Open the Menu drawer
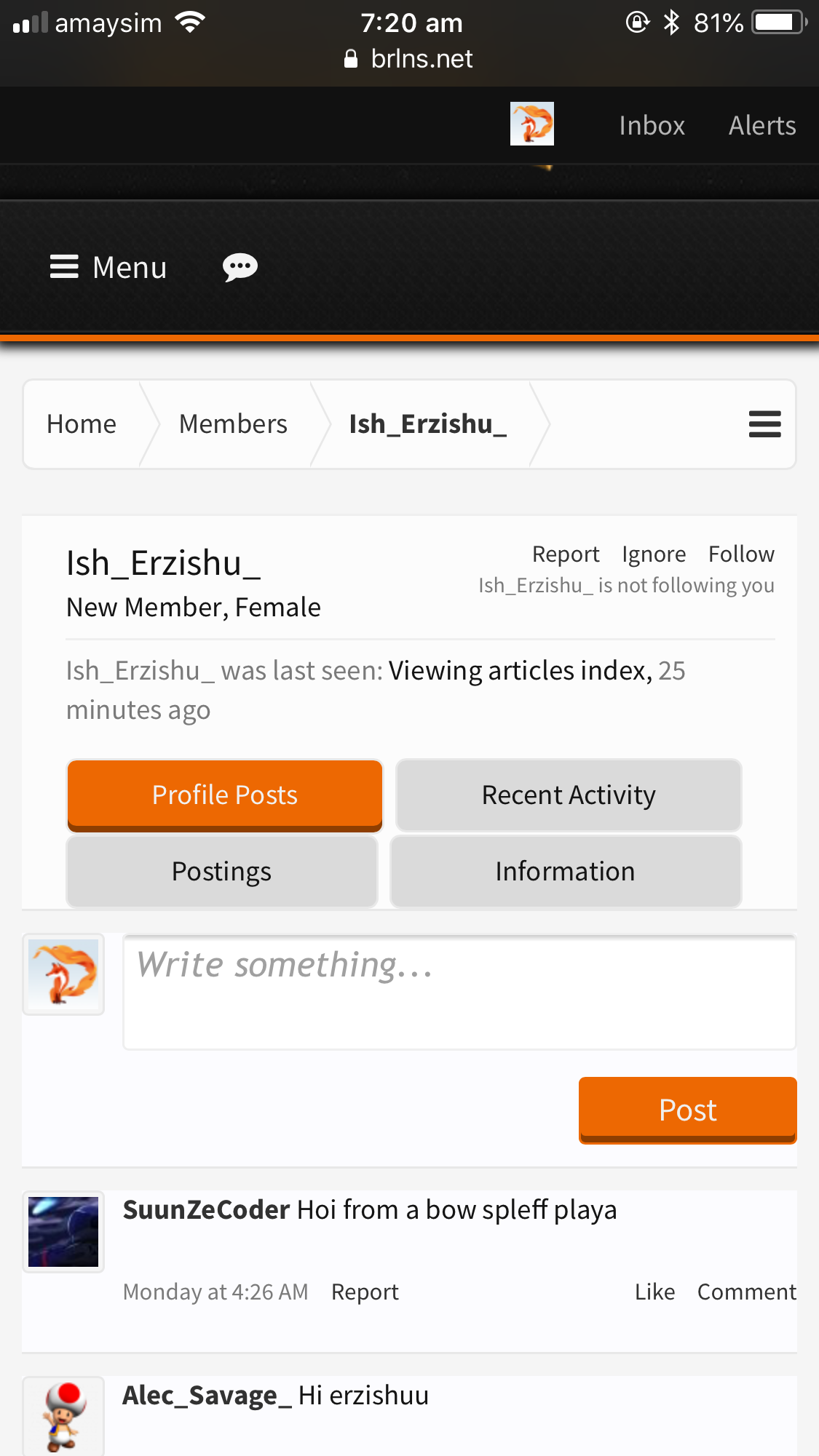Image resolution: width=819 pixels, height=1456 pixels. pos(108,267)
